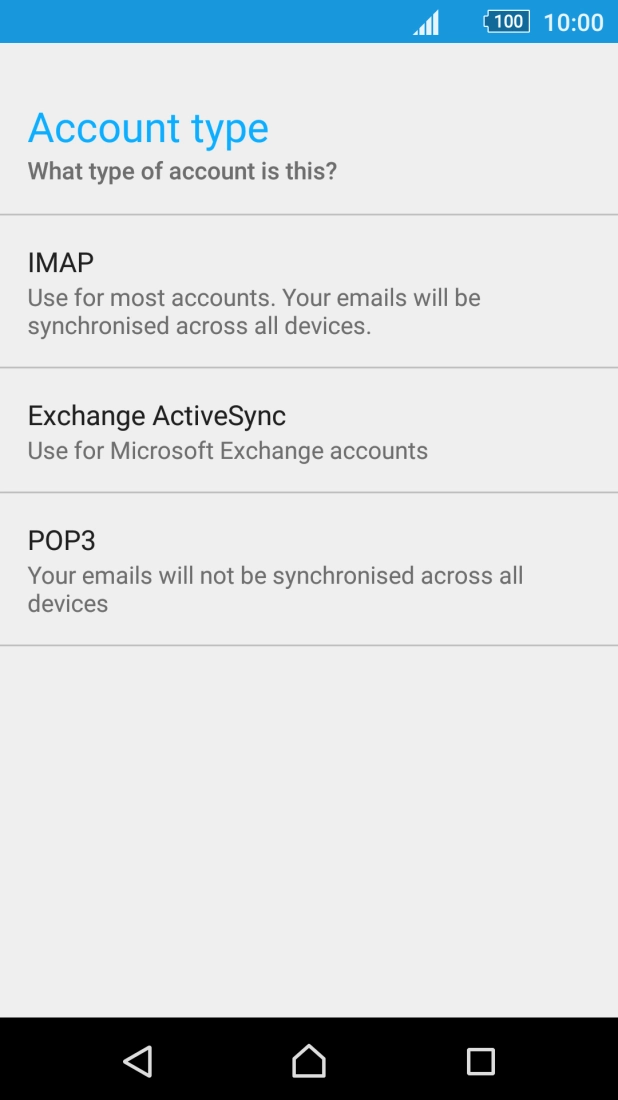Select IMAP account type
The image size is (618, 1100).
tap(308, 292)
